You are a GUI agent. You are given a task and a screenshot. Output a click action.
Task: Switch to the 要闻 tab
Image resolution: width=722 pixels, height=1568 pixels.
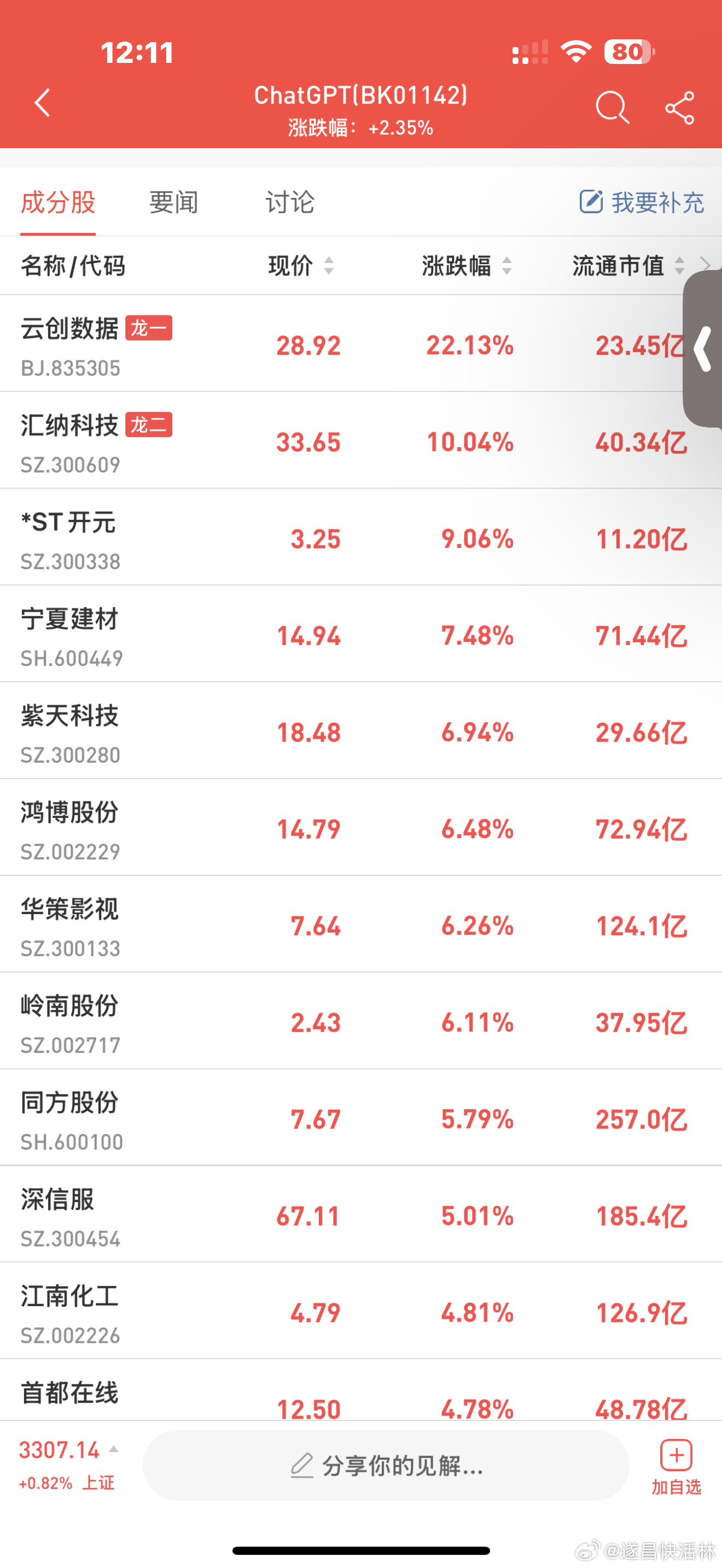[x=173, y=203]
